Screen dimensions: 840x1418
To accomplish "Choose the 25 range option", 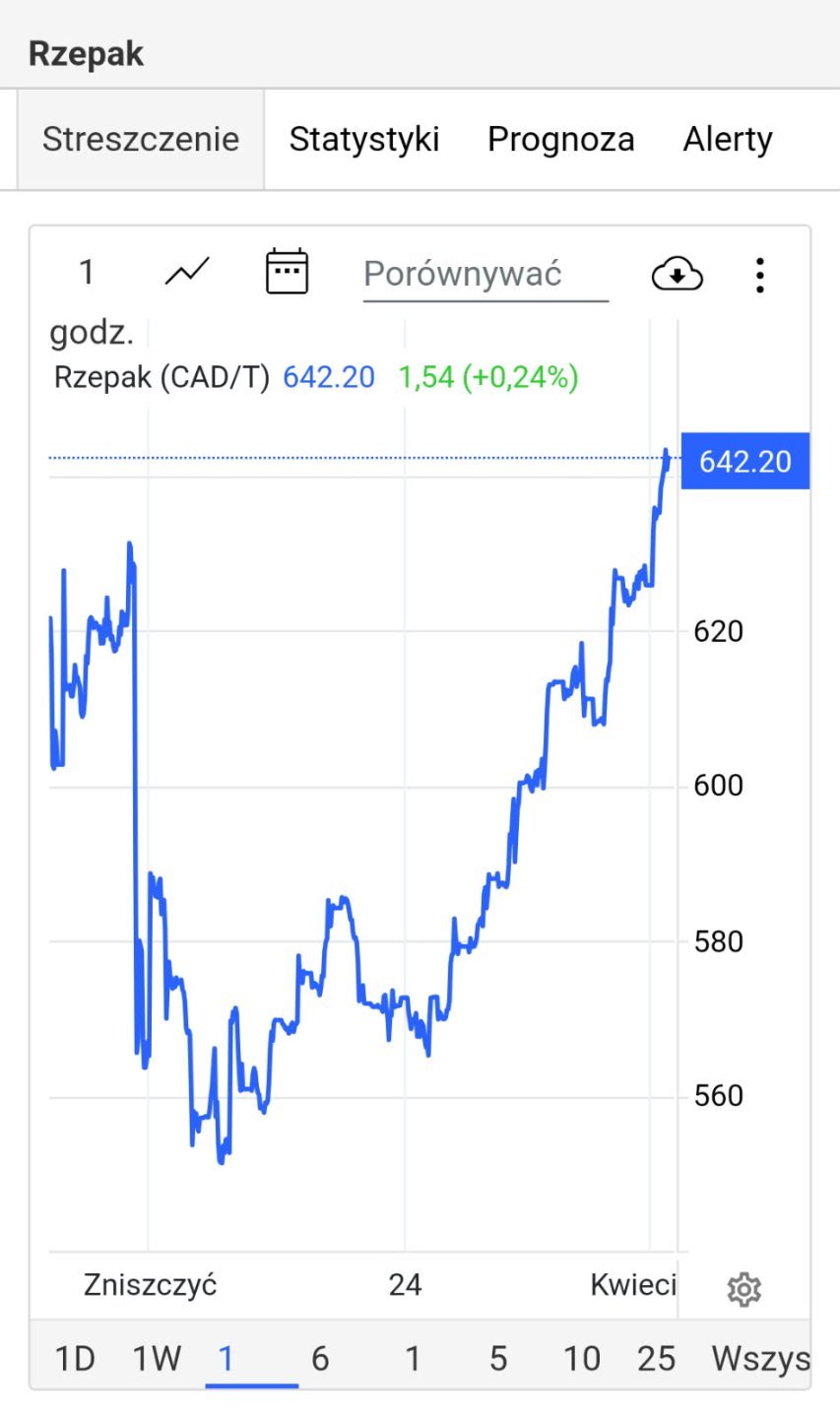I will [x=657, y=1359].
